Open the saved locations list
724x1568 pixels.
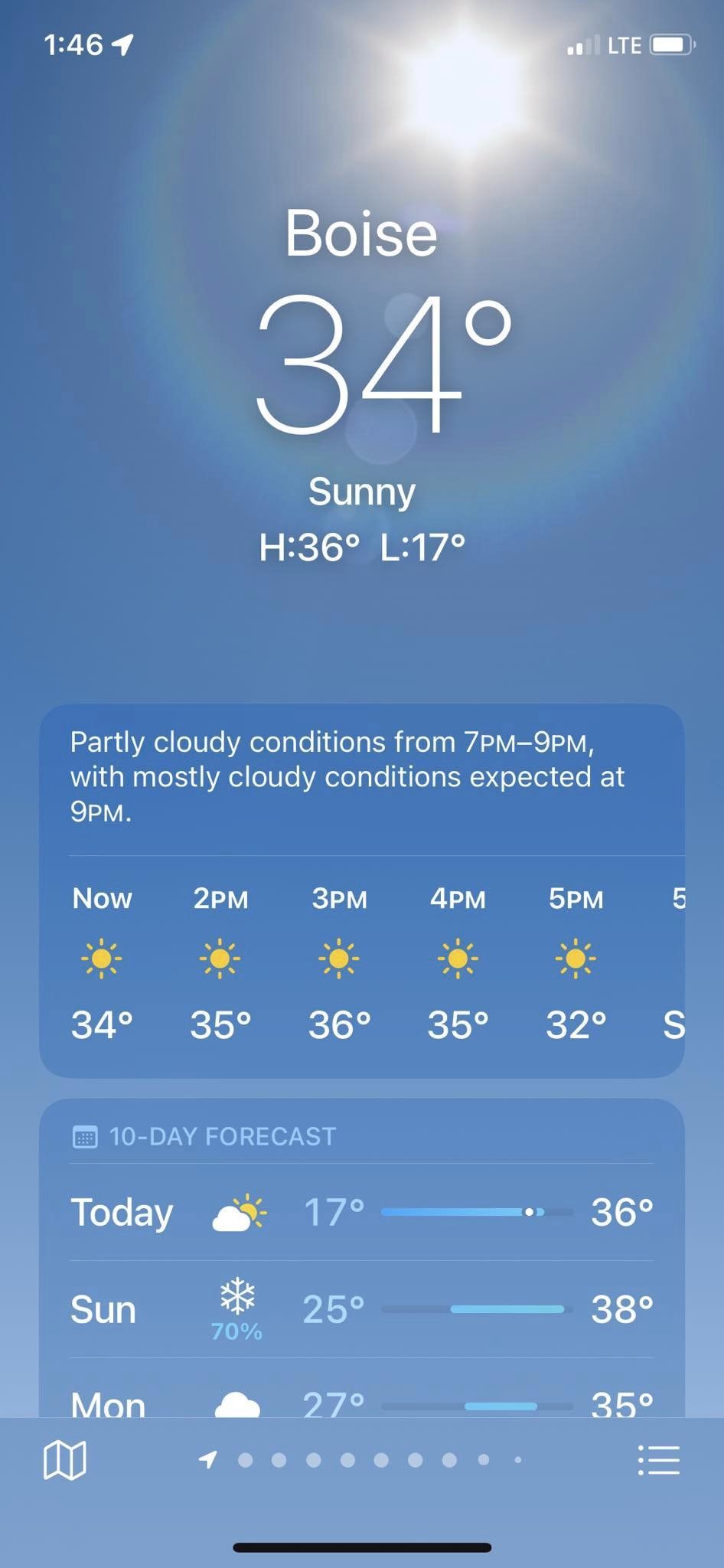658,1460
